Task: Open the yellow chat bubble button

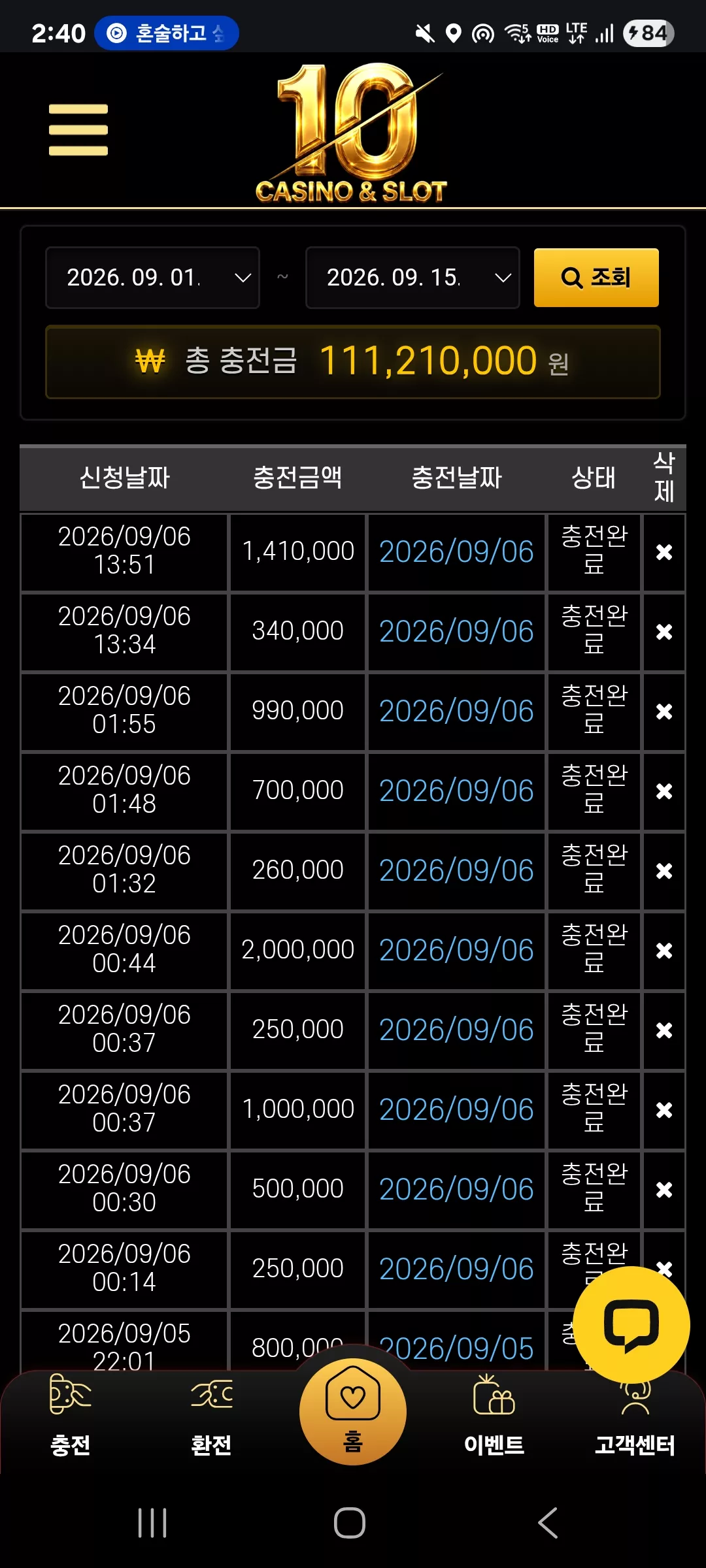Action: point(631,1325)
